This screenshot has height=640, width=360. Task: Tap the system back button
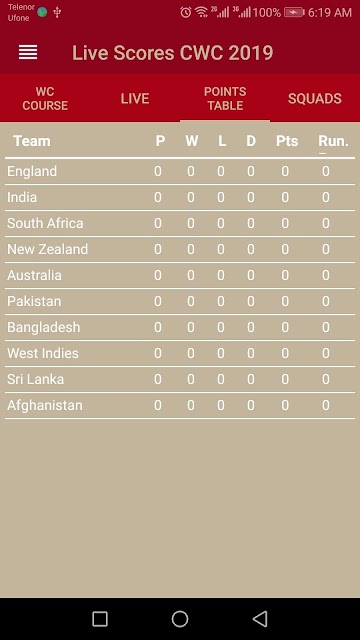tap(260, 619)
